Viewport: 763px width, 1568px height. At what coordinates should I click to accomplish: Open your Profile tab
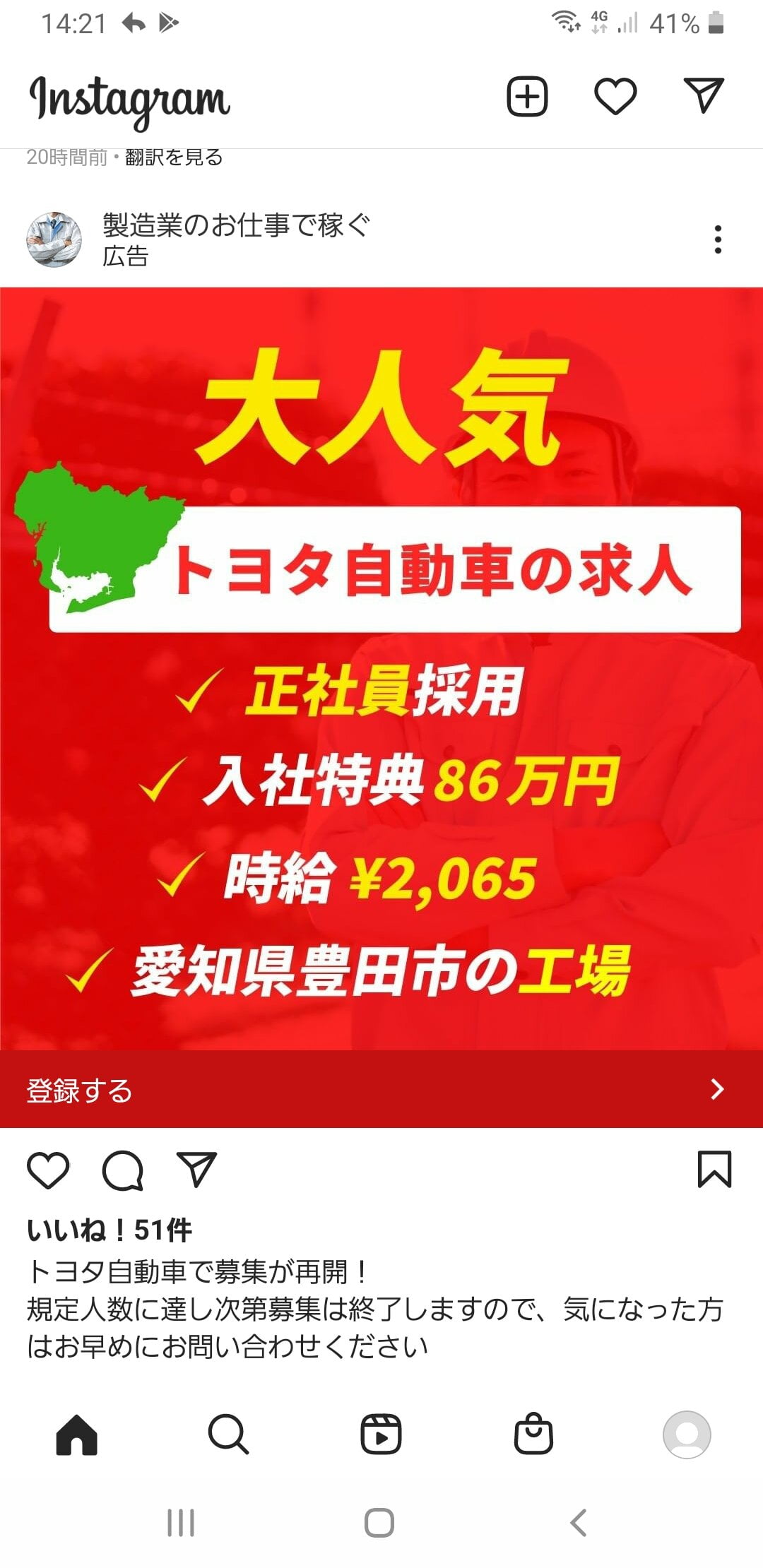[x=686, y=1435]
